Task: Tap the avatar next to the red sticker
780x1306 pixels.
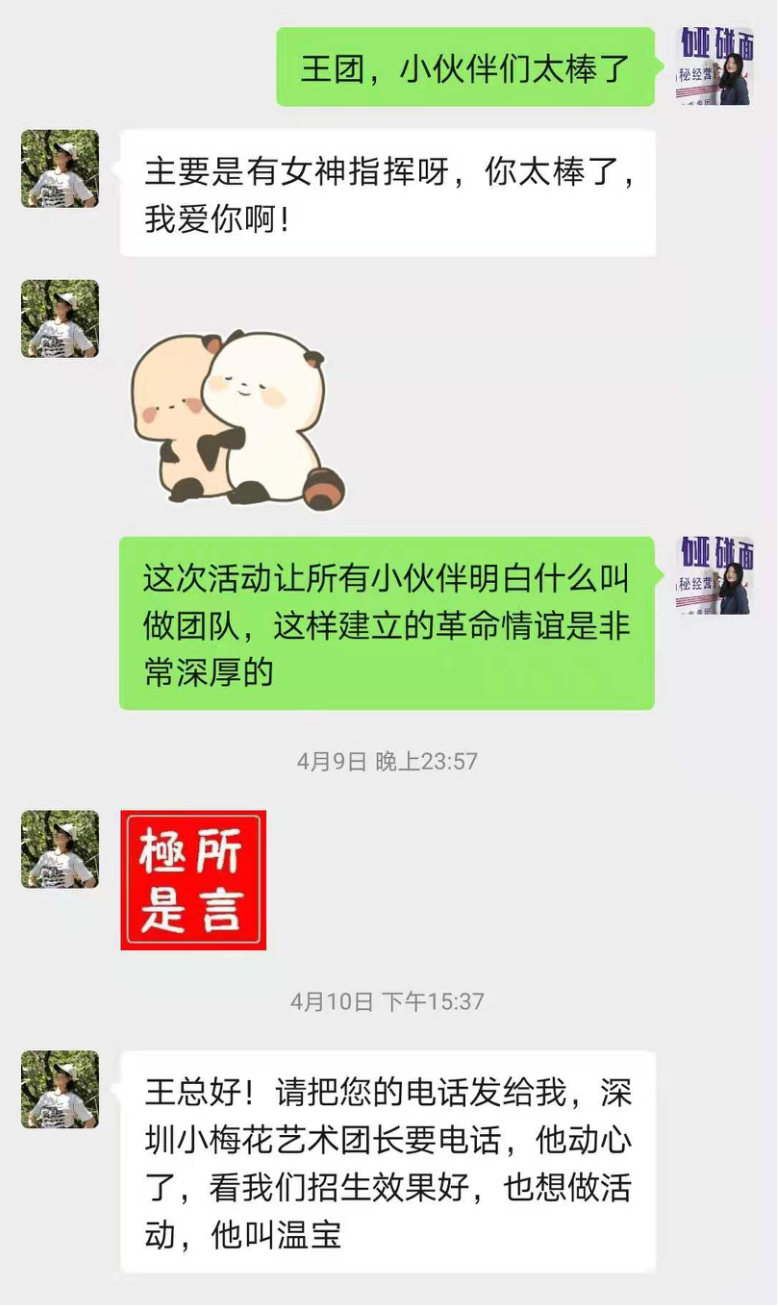Action: (x=60, y=849)
